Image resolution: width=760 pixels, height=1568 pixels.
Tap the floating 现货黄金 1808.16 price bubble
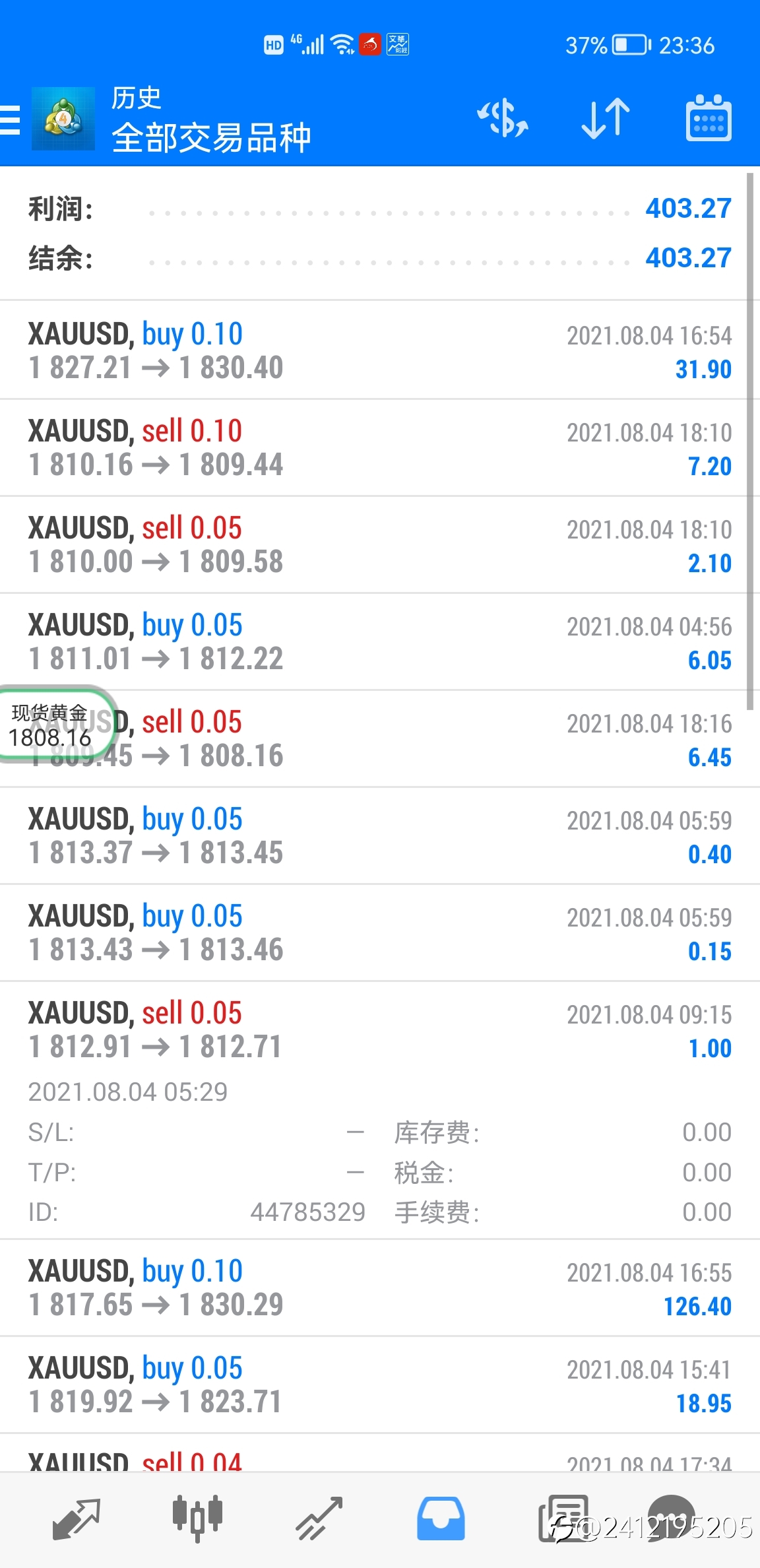point(55,725)
